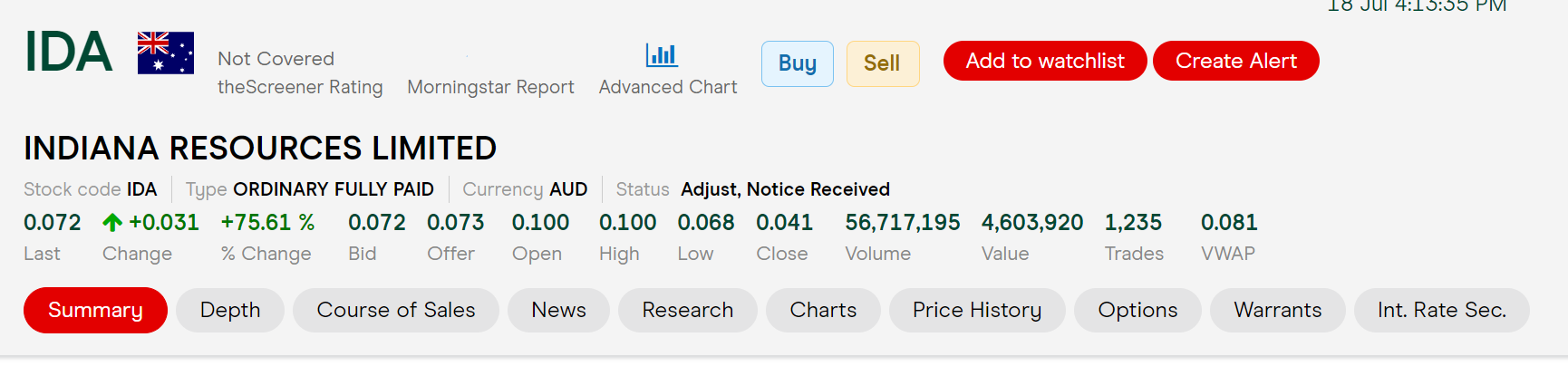Show the Charts tab
The height and width of the screenshot is (366, 1568).
point(823,310)
